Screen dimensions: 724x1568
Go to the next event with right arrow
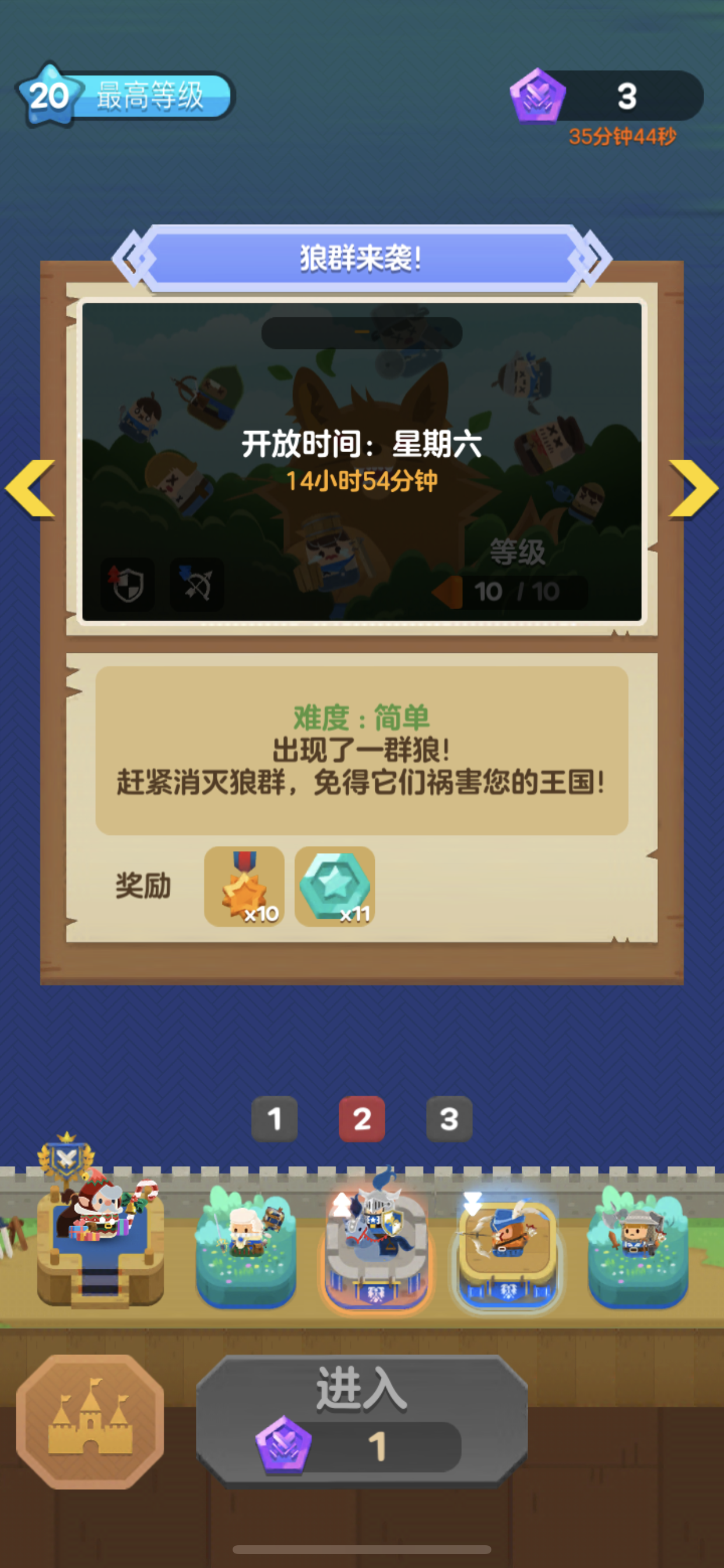(693, 489)
